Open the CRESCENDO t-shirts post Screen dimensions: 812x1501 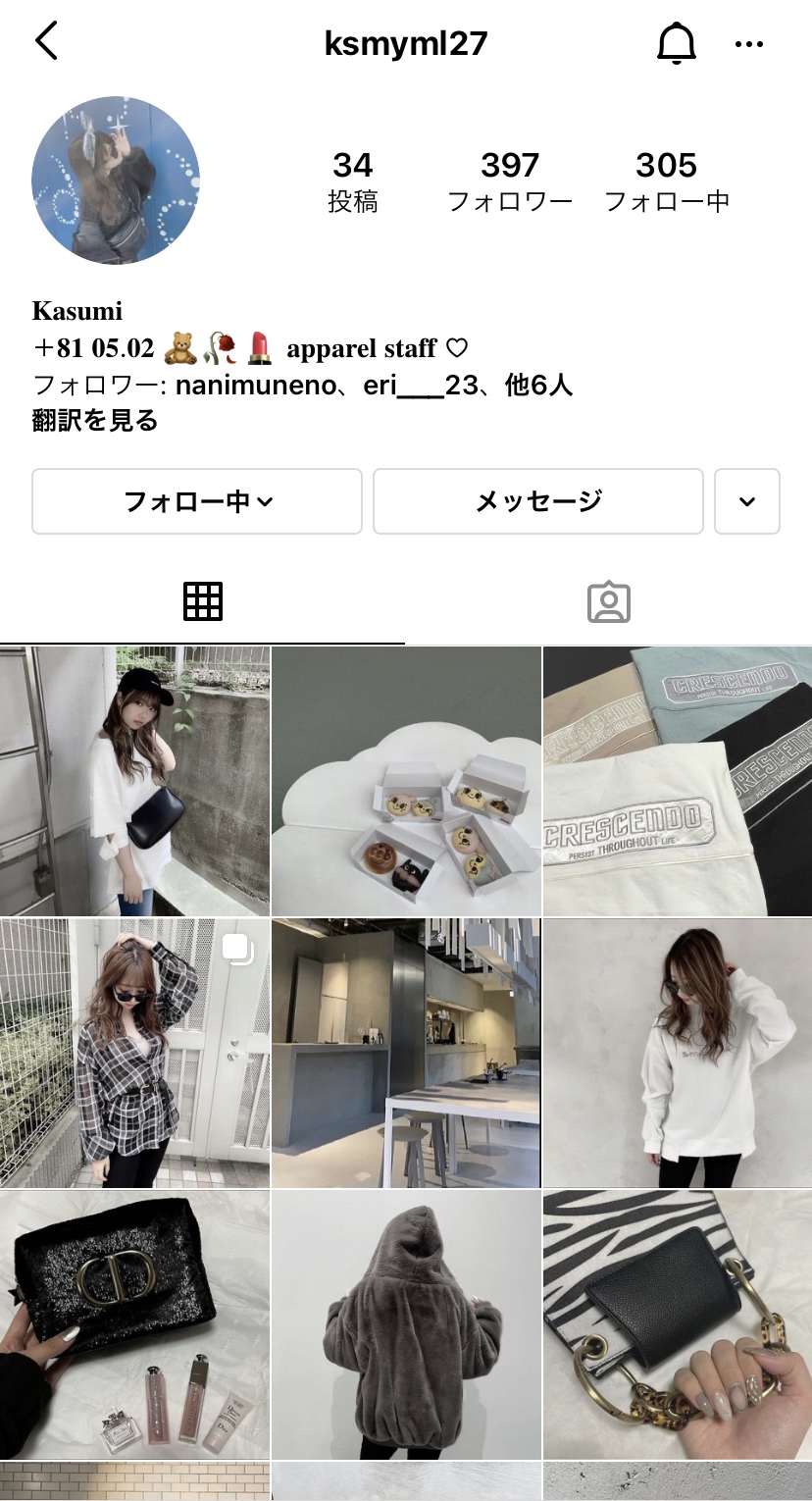point(678,781)
